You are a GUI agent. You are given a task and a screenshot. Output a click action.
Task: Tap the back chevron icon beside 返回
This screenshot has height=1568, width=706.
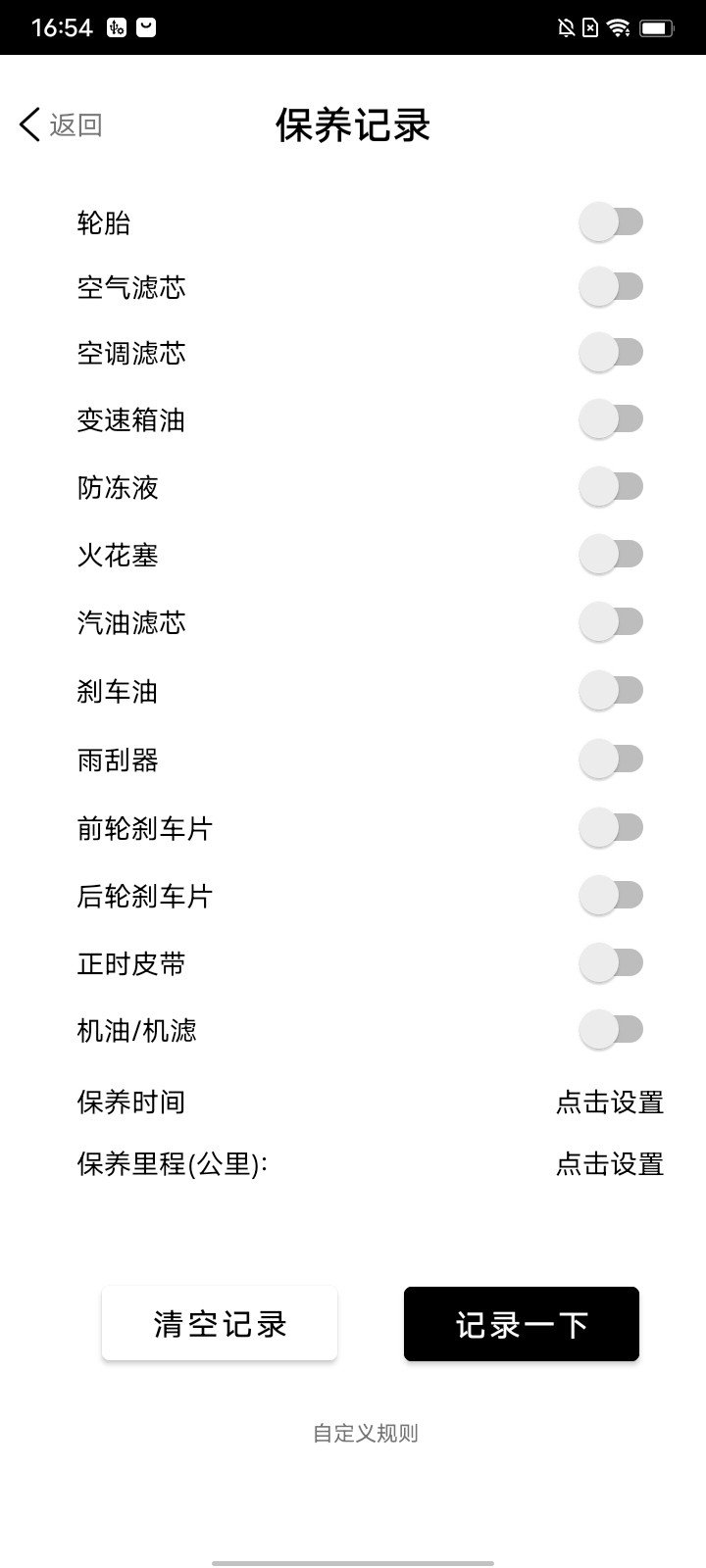pos(28,124)
